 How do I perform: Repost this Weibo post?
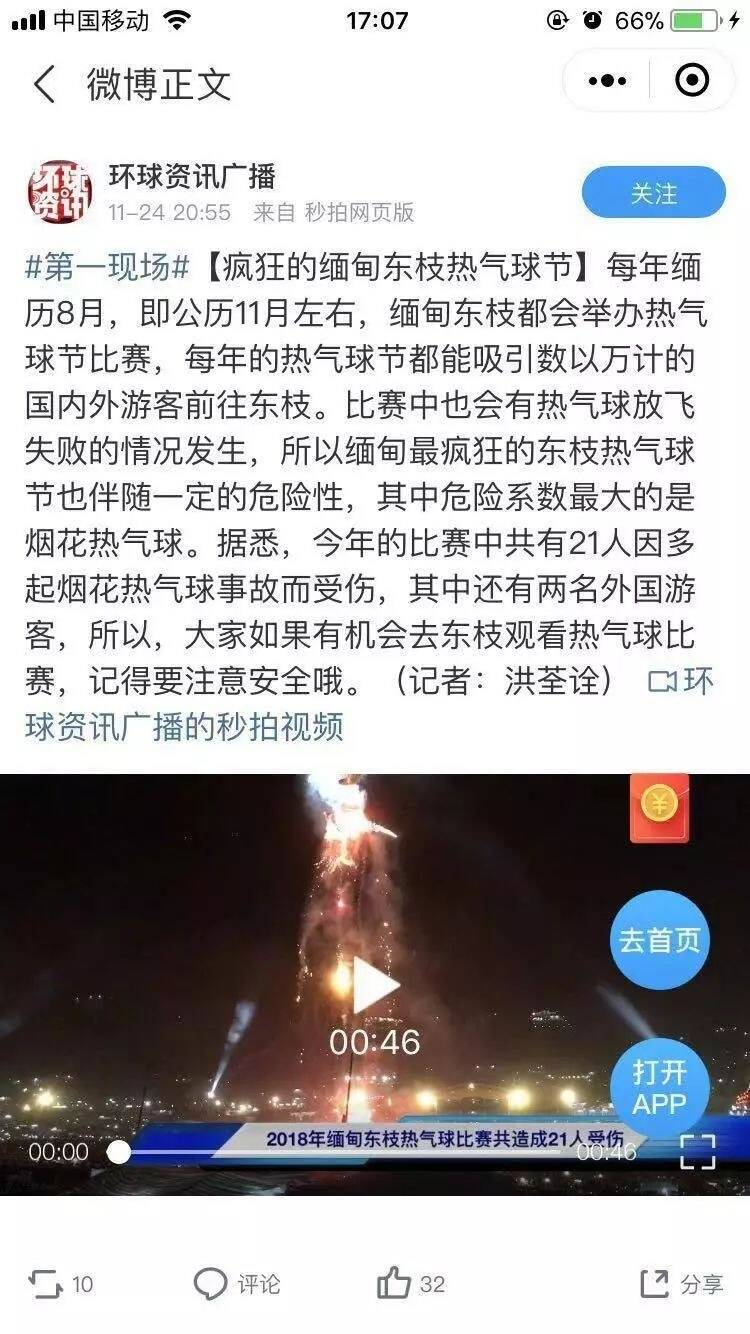click(60, 1283)
